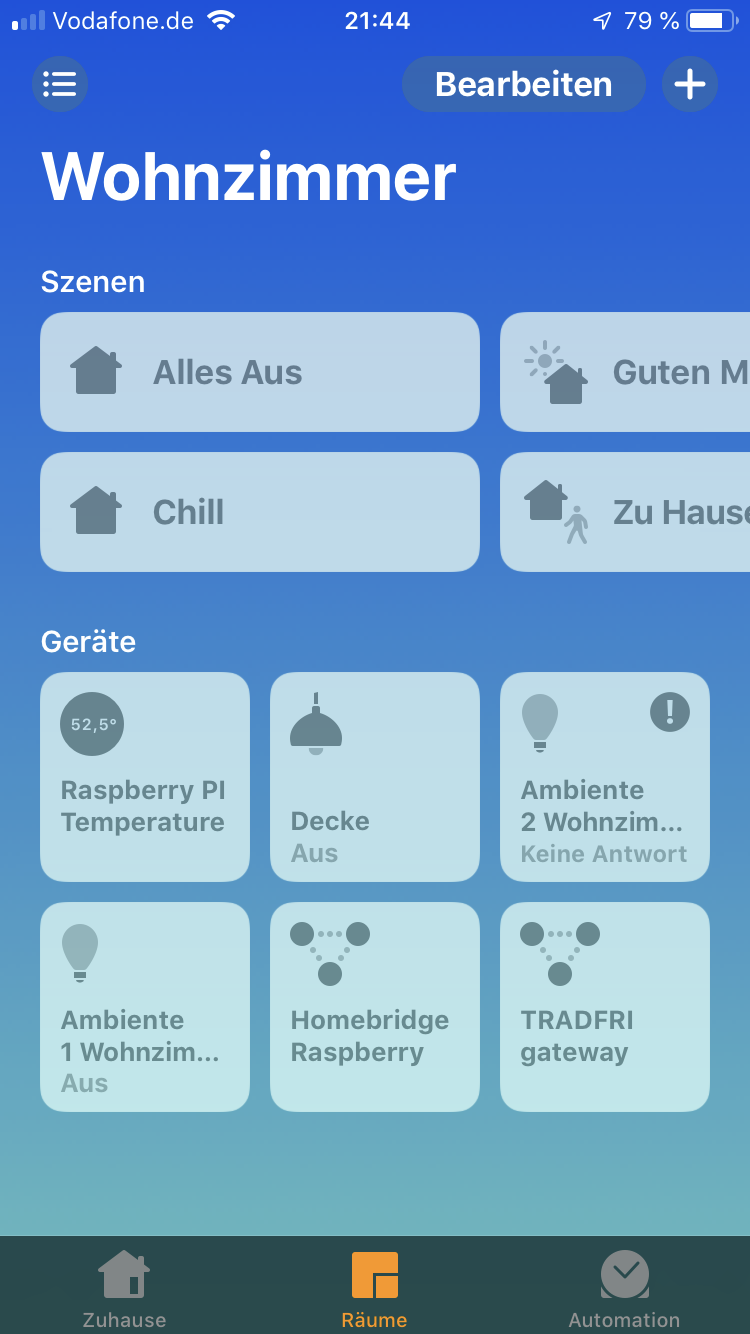
Task: Toggle the Decke ceiling light
Action: pyautogui.click(x=375, y=777)
